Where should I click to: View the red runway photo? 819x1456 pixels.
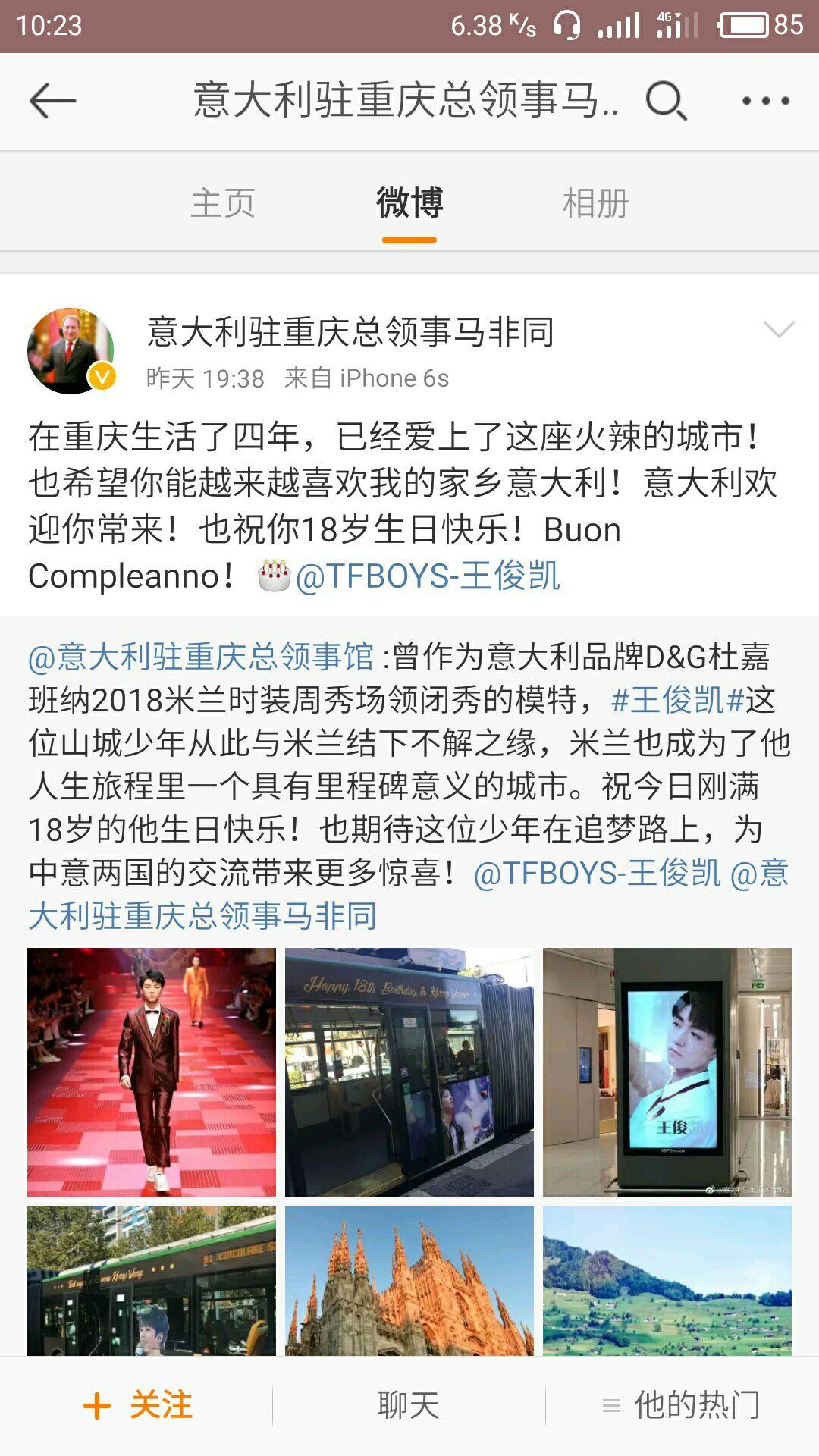tap(152, 1072)
